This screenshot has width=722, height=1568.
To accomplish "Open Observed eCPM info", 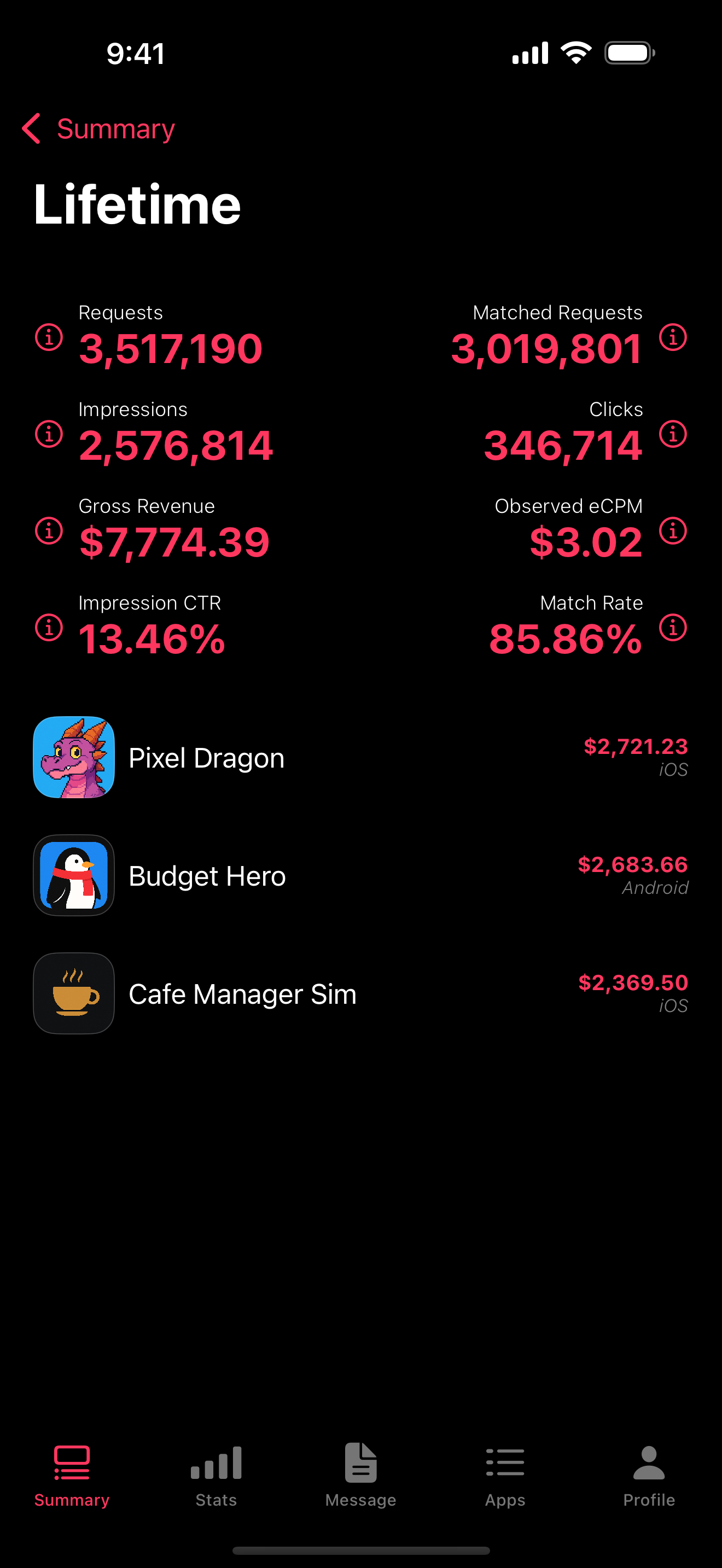I will point(673,531).
